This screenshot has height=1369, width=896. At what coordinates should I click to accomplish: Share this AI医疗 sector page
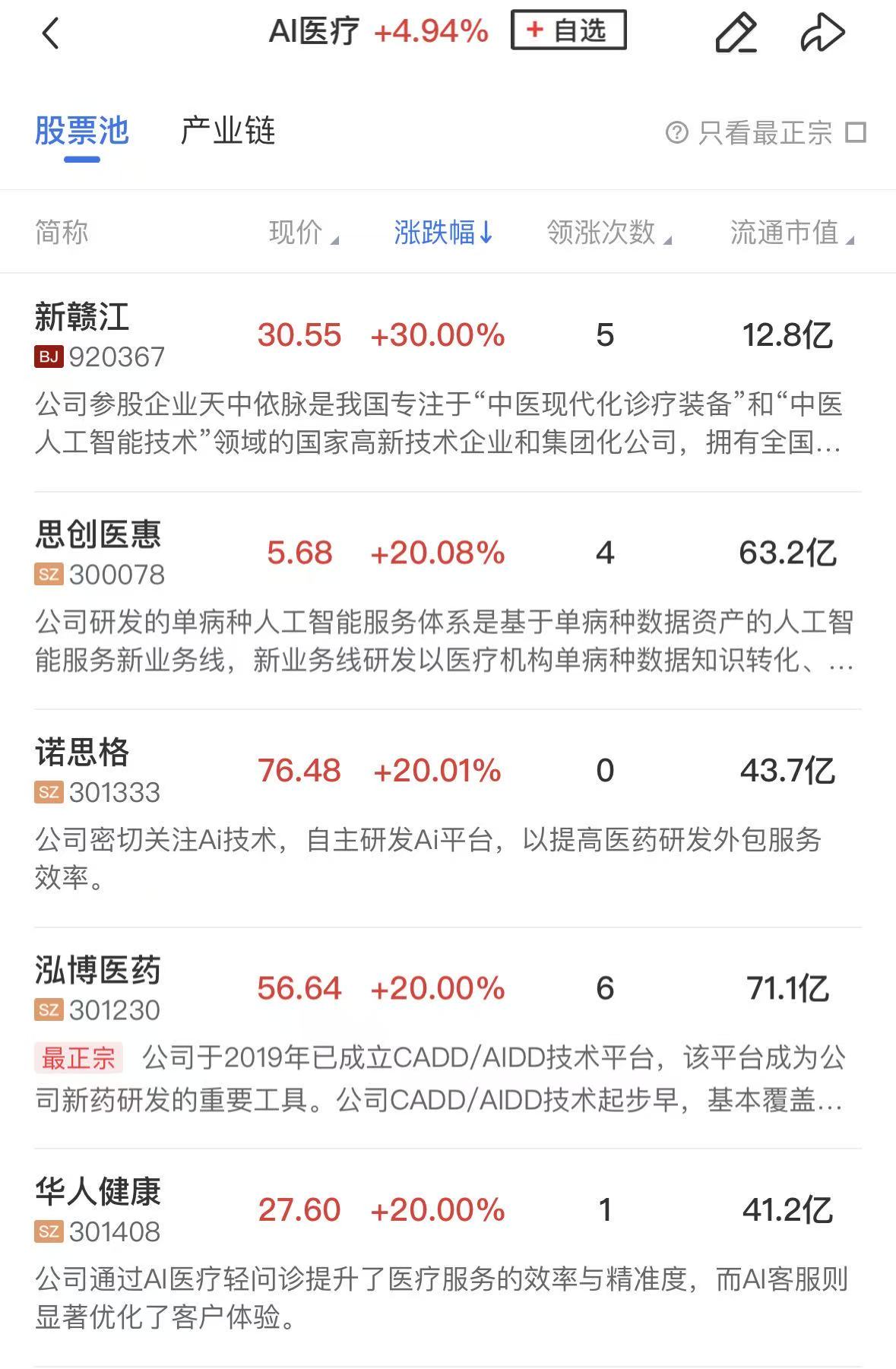(x=822, y=33)
